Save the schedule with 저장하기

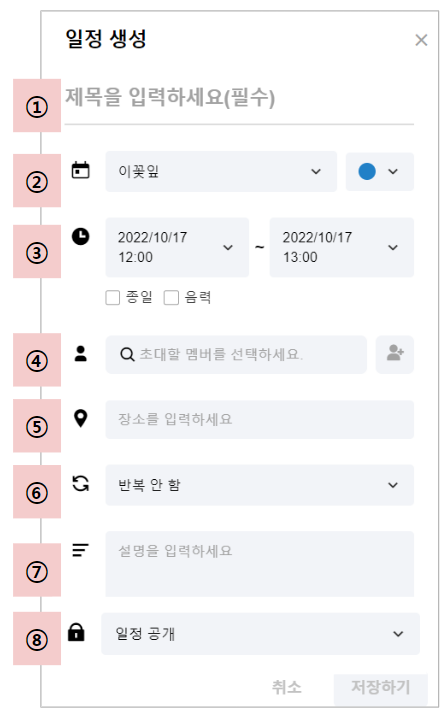click(x=381, y=688)
